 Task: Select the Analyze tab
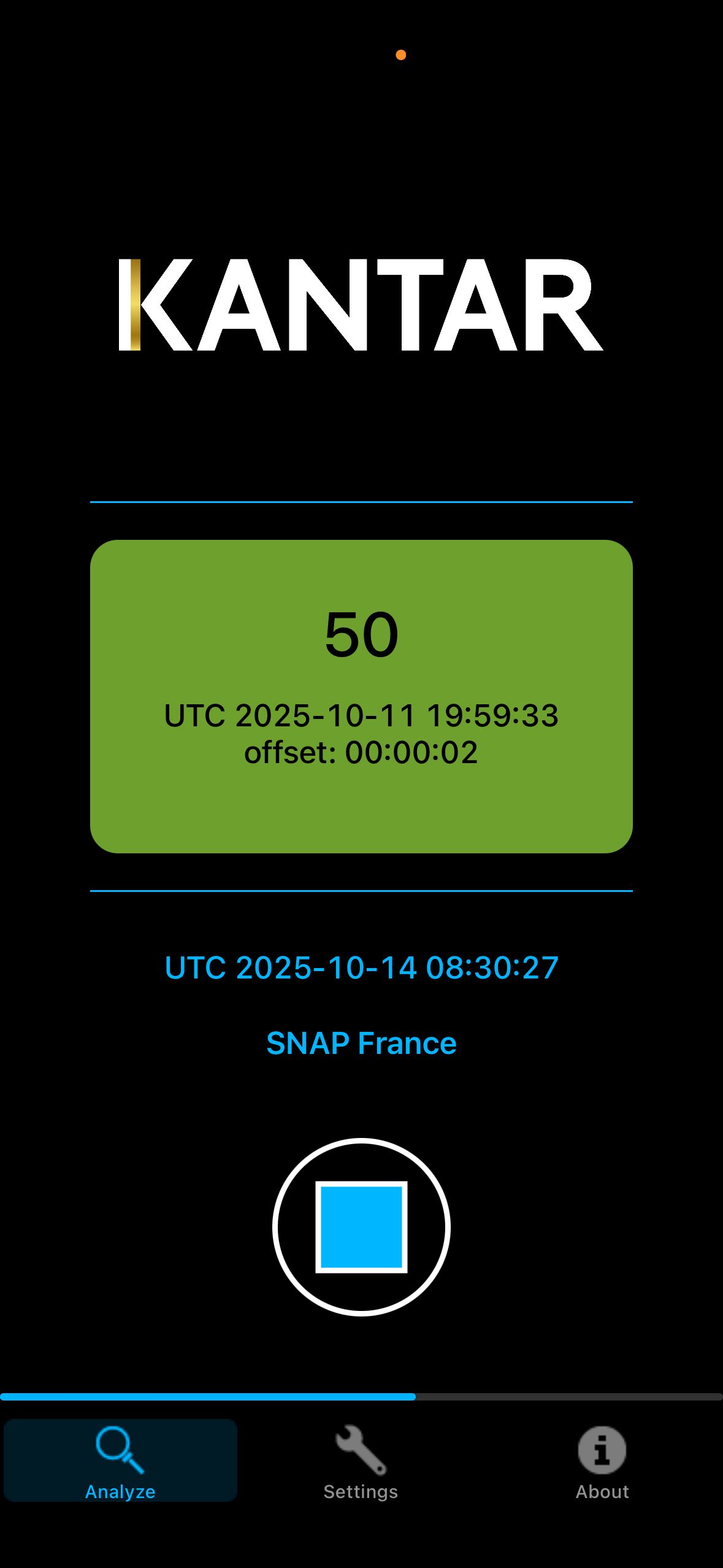120,1462
